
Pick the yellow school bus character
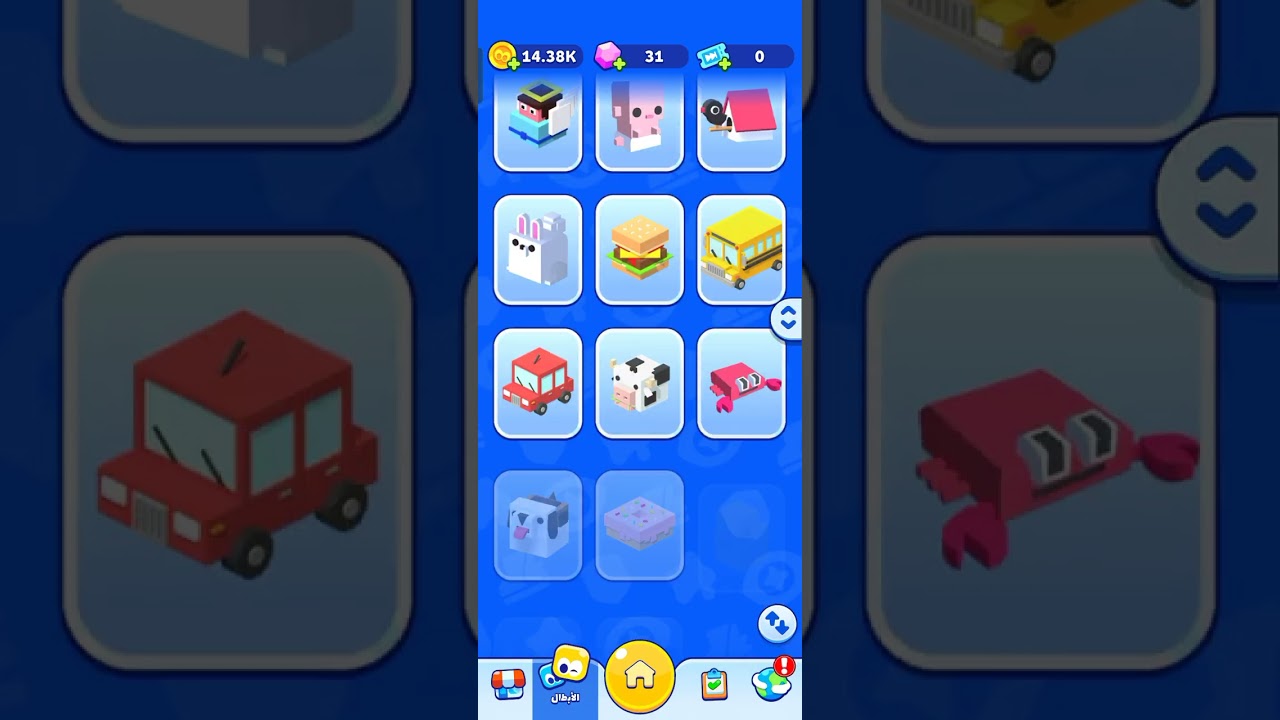click(741, 249)
